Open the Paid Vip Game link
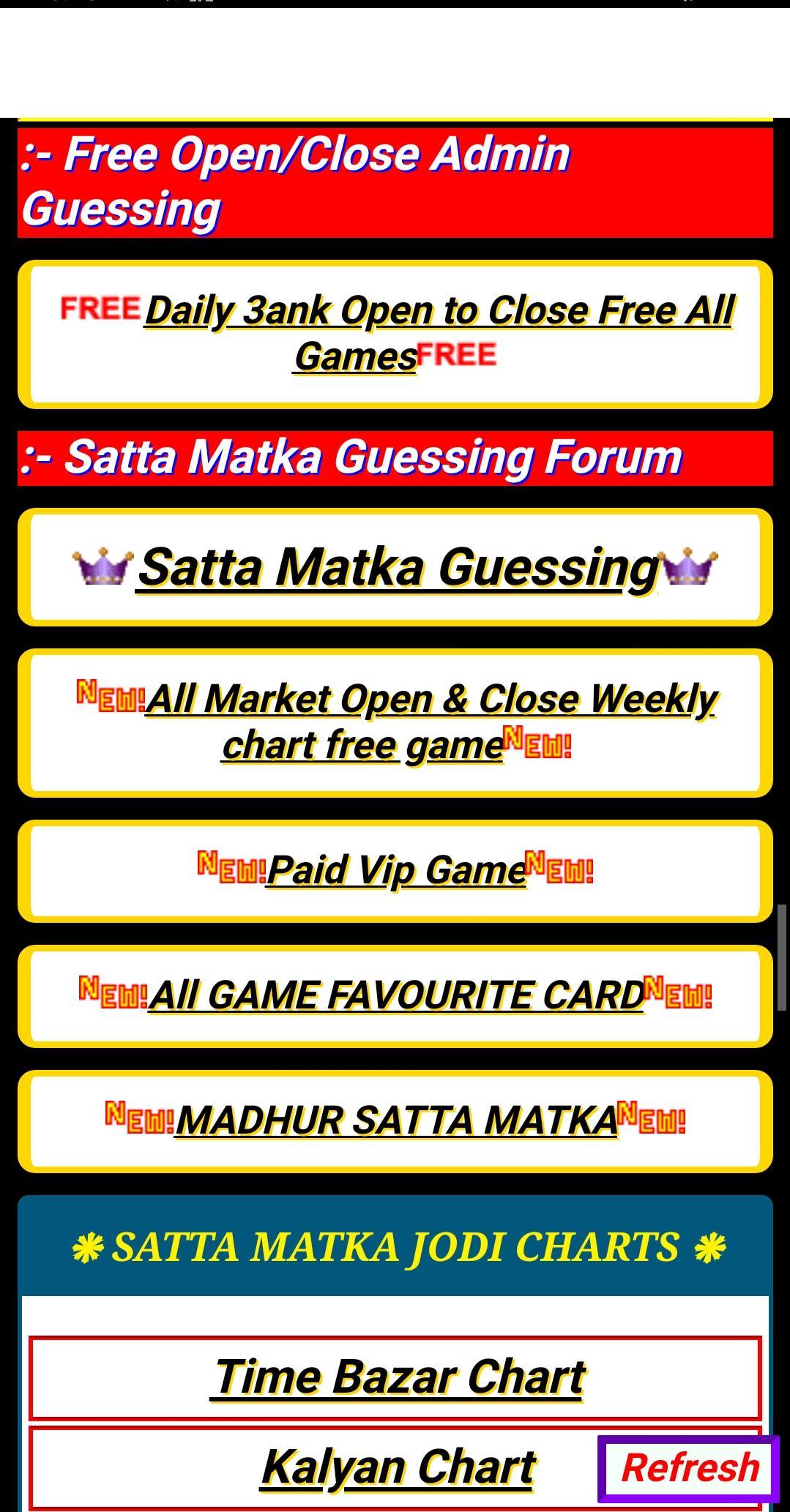This screenshot has width=790, height=1512. 396,871
